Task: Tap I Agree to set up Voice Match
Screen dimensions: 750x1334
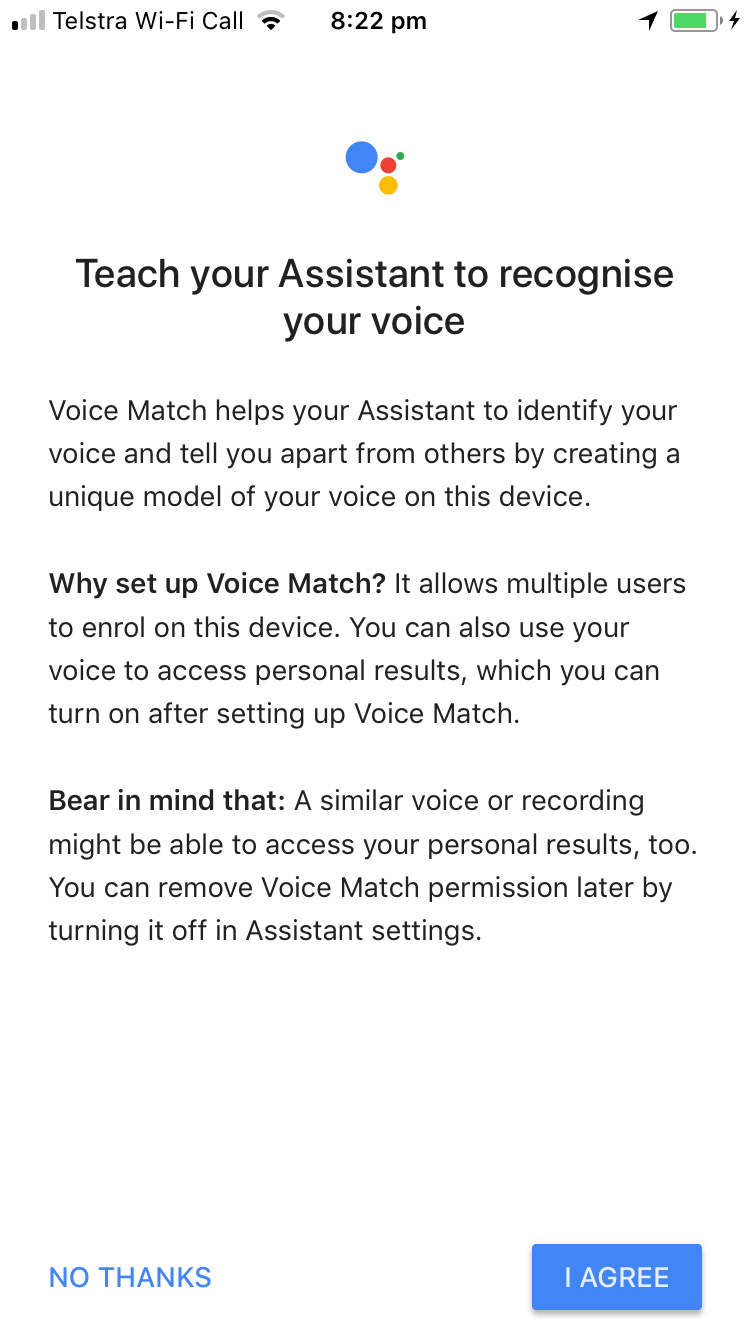Action: [616, 1277]
